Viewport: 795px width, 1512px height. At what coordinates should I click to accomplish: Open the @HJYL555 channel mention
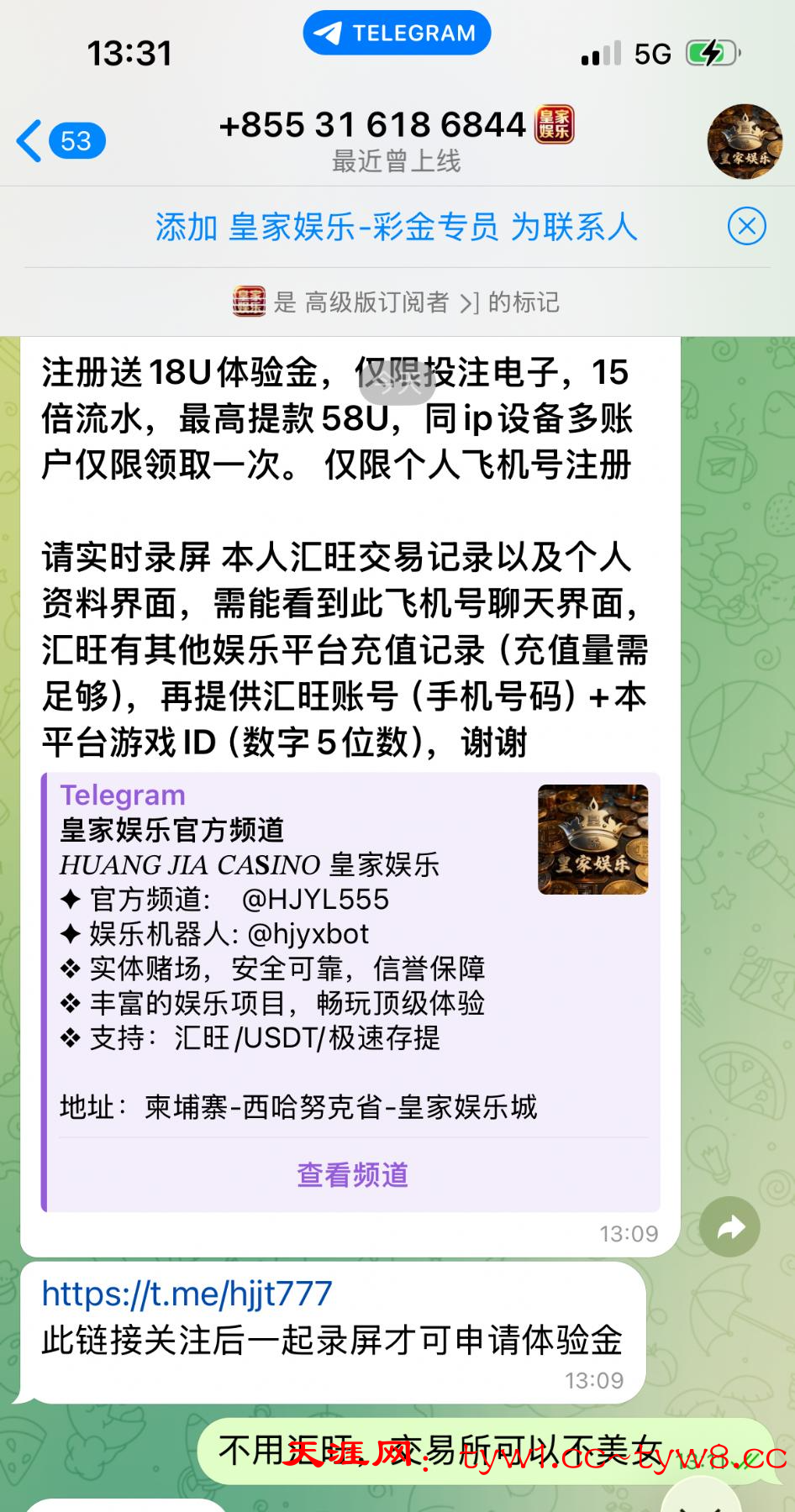315,900
